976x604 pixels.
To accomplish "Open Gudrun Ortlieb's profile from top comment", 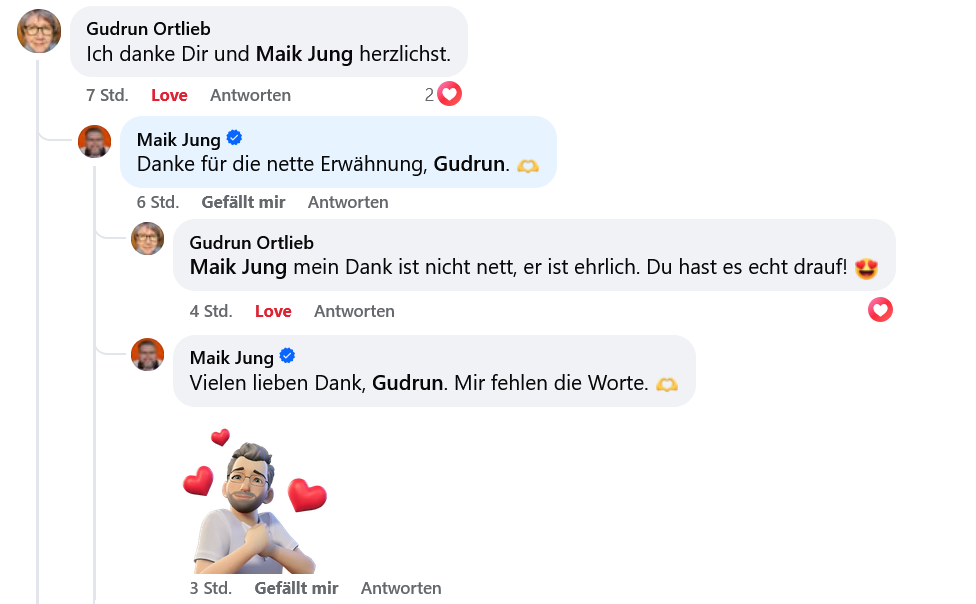I will 148,28.
